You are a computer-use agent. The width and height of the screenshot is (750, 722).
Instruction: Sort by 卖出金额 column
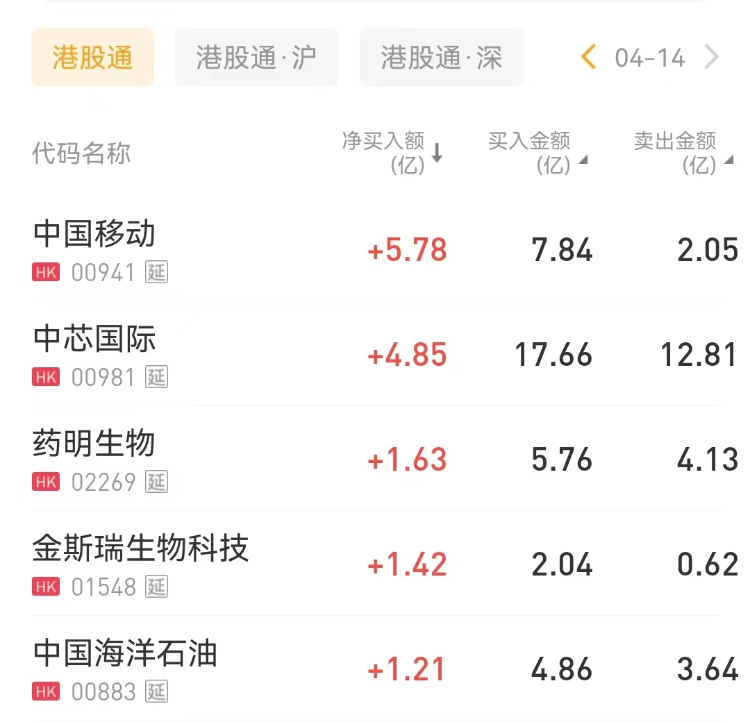point(682,153)
